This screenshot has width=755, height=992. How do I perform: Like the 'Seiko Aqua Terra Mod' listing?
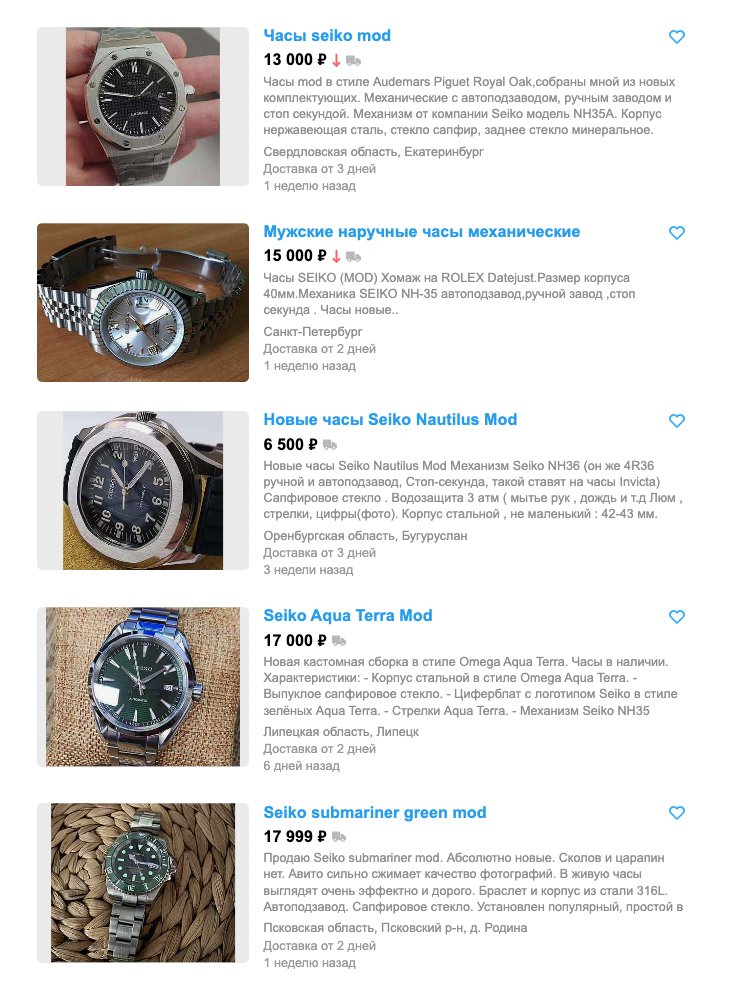click(x=677, y=617)
